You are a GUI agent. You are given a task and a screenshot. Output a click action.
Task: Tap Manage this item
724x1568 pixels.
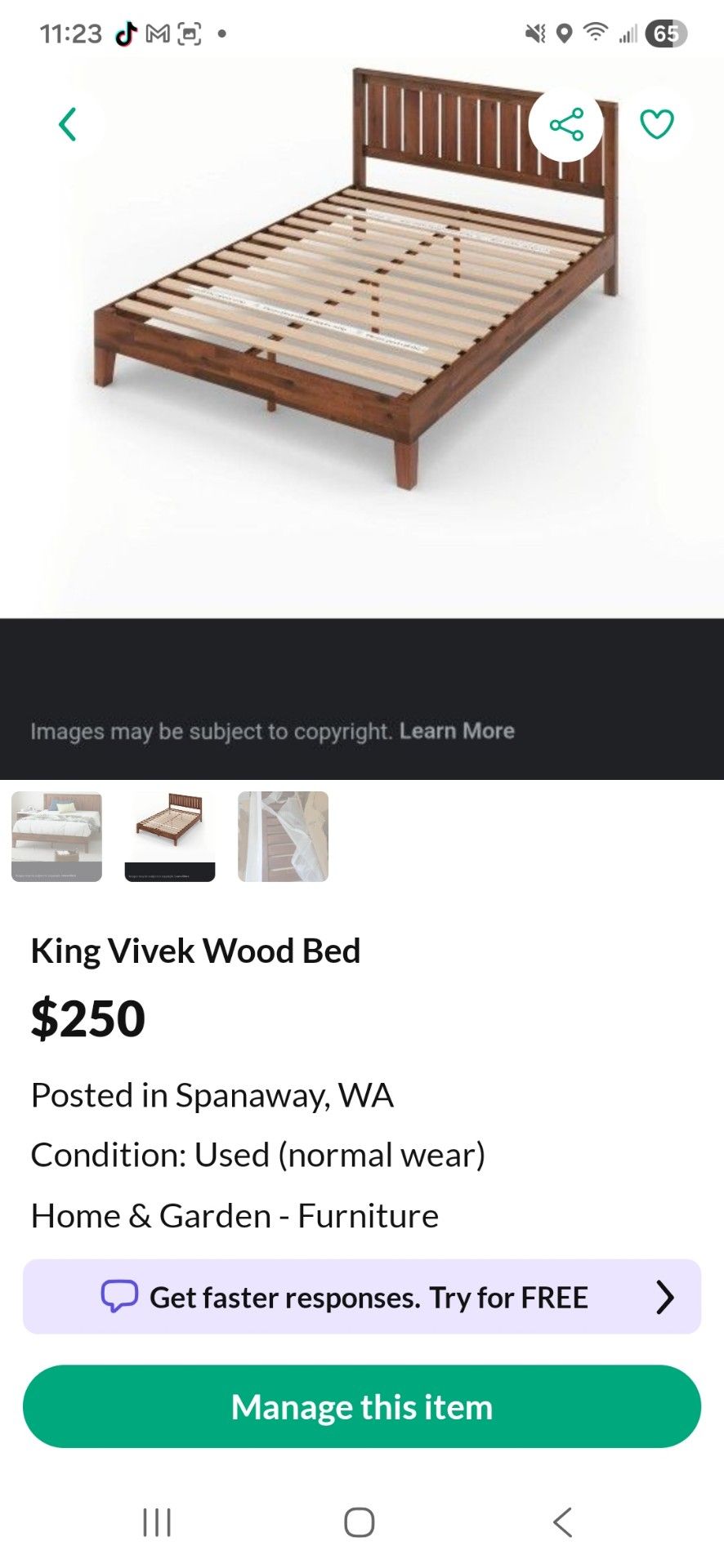coord(362,1406)
